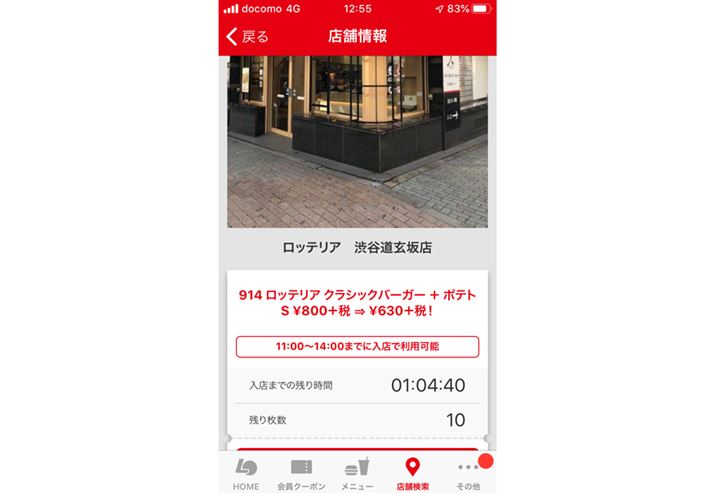Open the 会員クーポン tab

pyautogui.click(x=301, y=473)
